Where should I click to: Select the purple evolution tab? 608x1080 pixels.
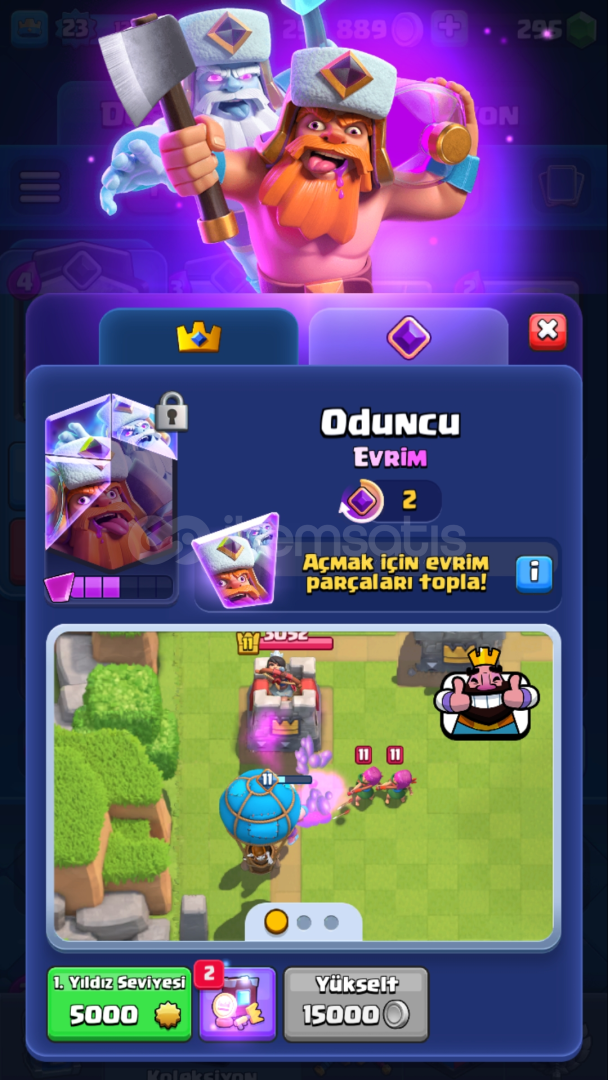click(408, 337)
